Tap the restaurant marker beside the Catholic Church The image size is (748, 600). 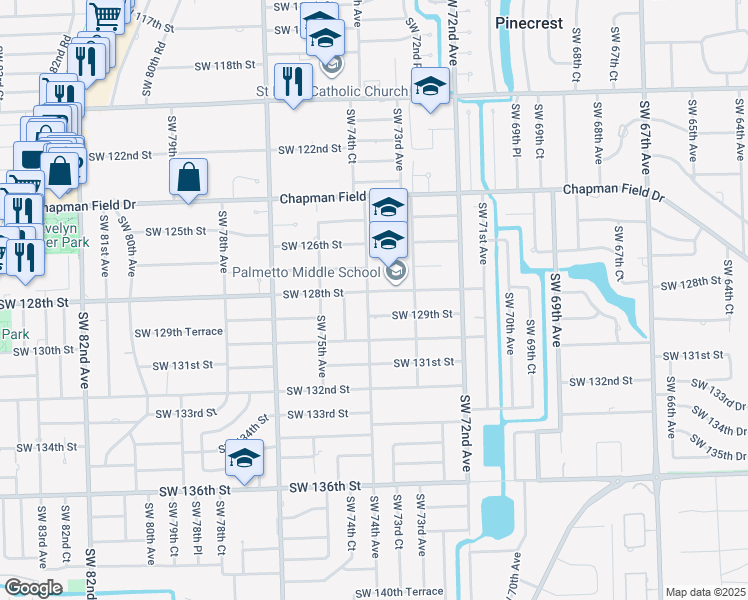[x=293, y=83]
